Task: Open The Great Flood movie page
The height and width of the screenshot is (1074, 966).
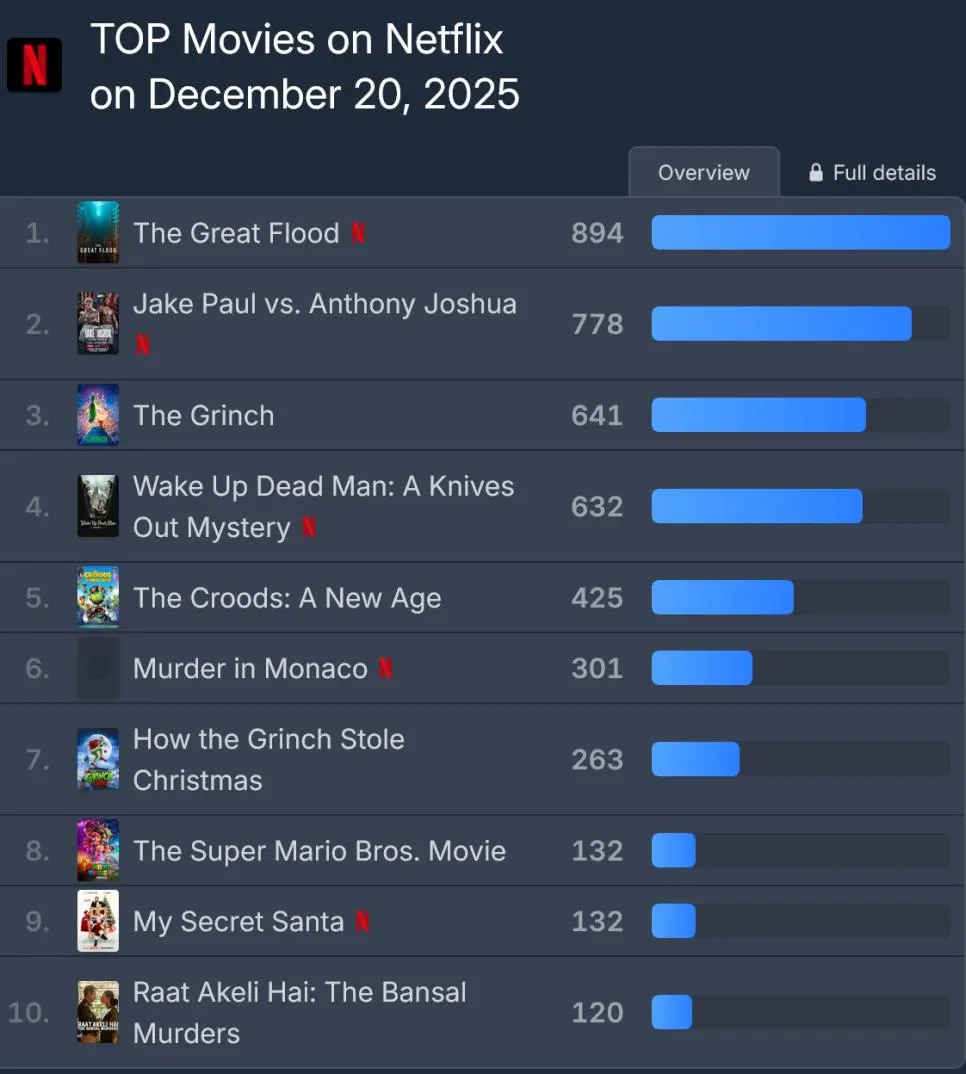Action: pos(236,233)
